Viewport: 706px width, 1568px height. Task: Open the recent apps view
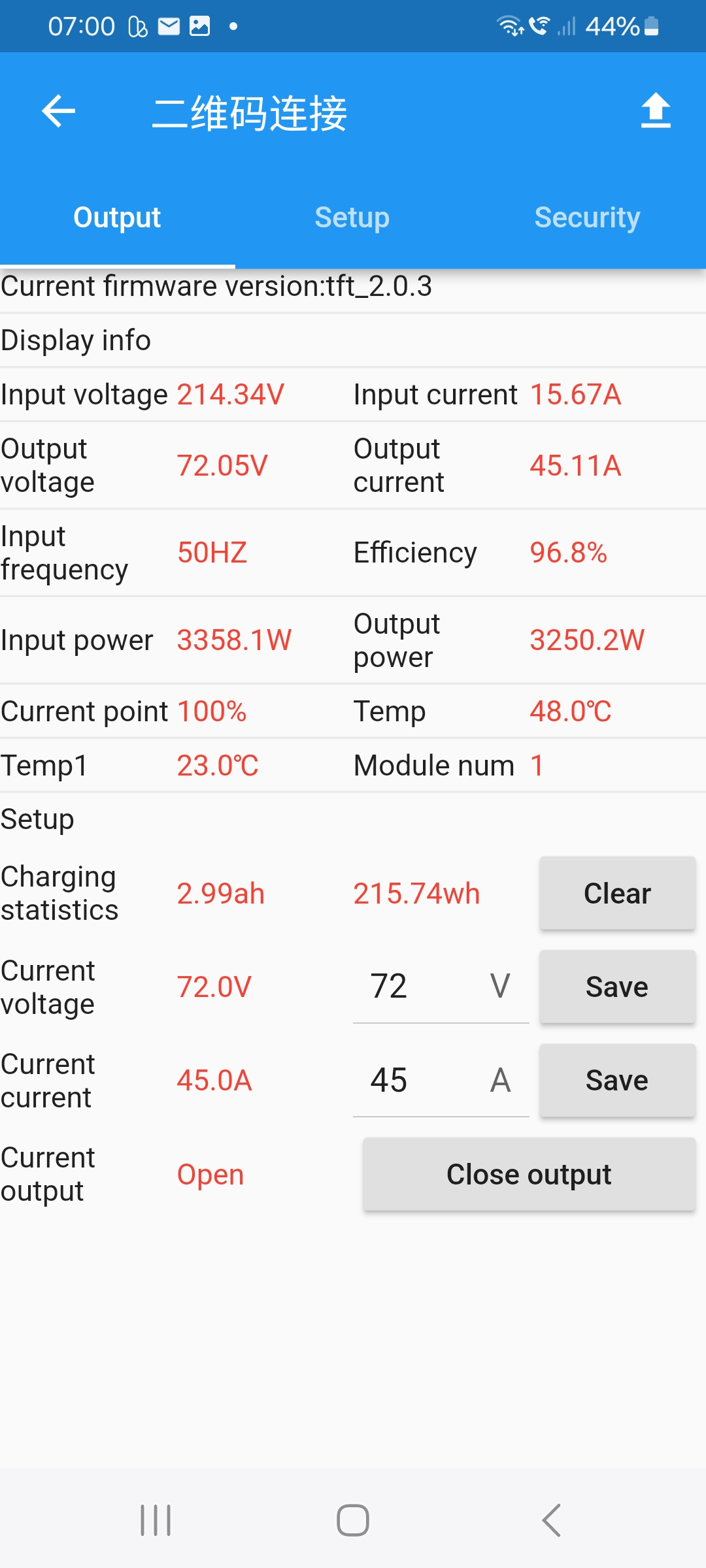[x=156, y=1520]
